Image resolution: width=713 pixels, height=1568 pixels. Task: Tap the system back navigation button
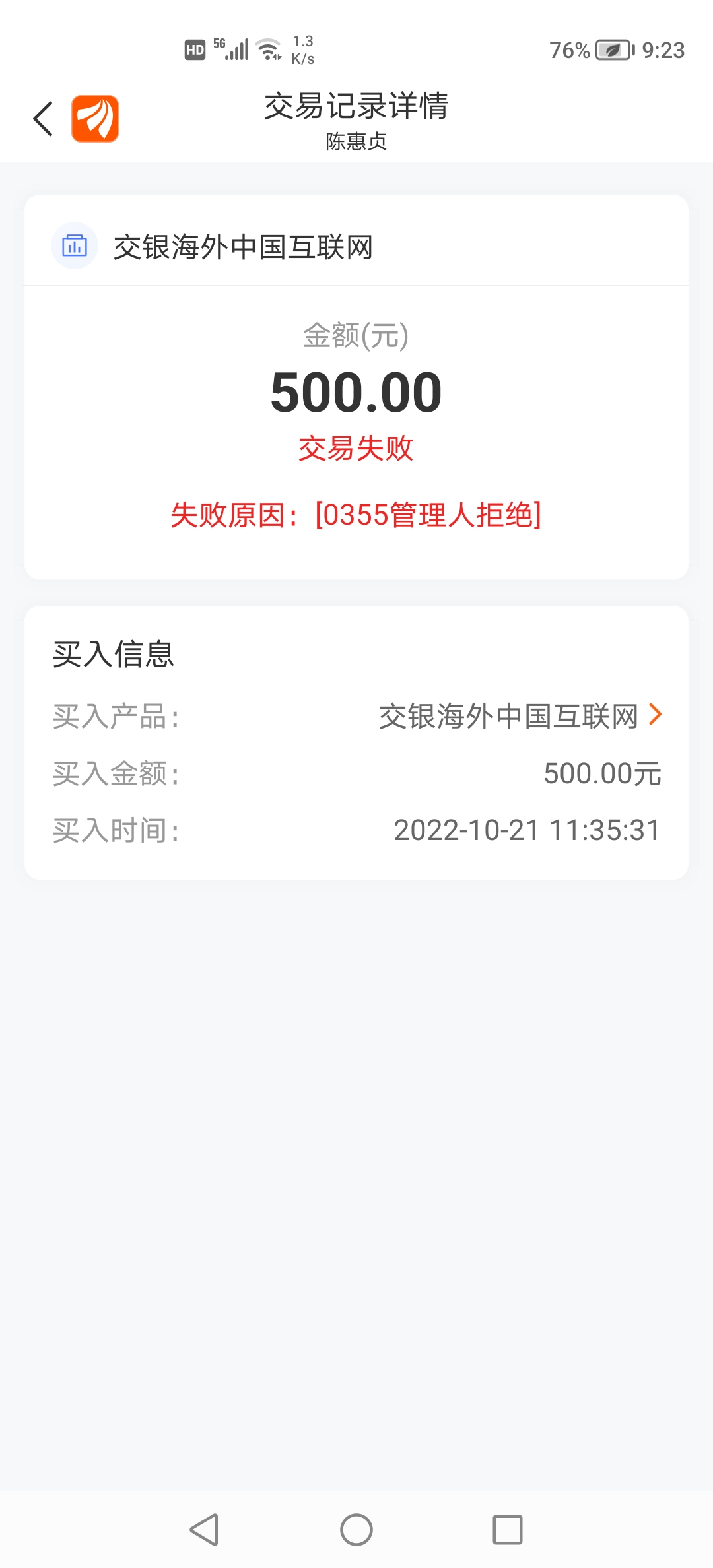tap(205, 1530)
